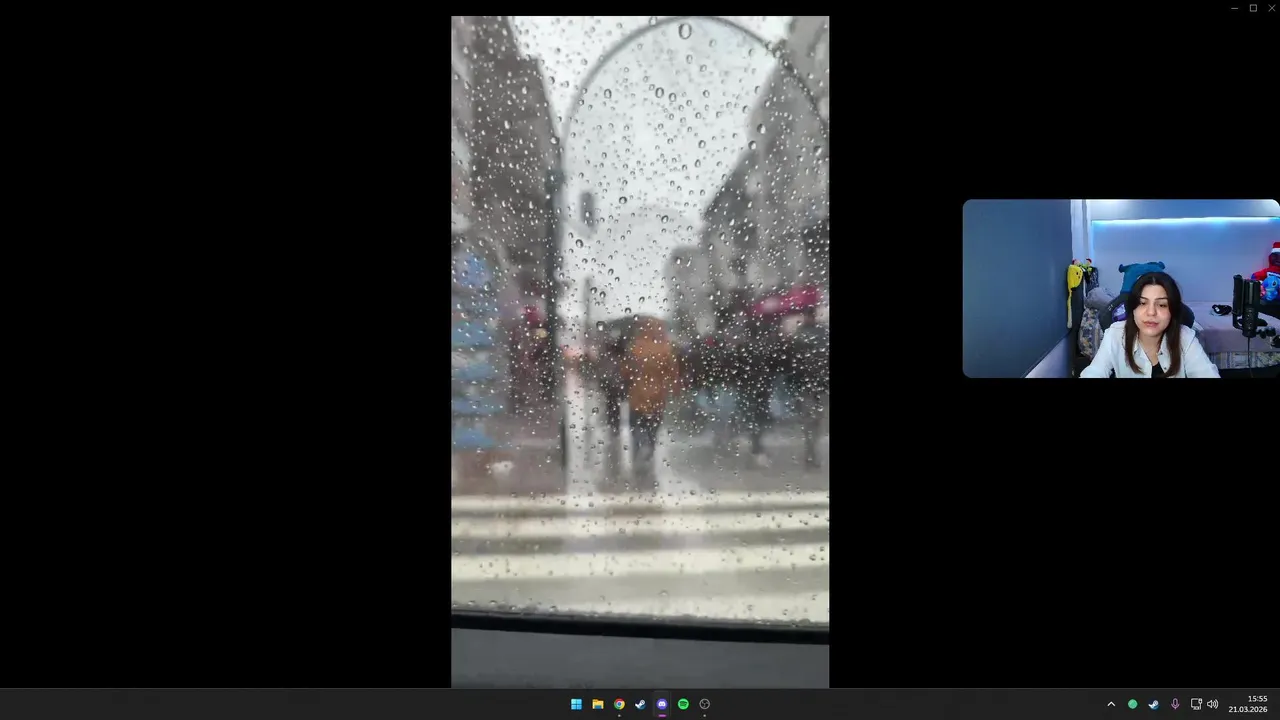This screenshot has height=720, width=1280.
Task: Open Spotify from the taskbar
Action: click(683, 704)
